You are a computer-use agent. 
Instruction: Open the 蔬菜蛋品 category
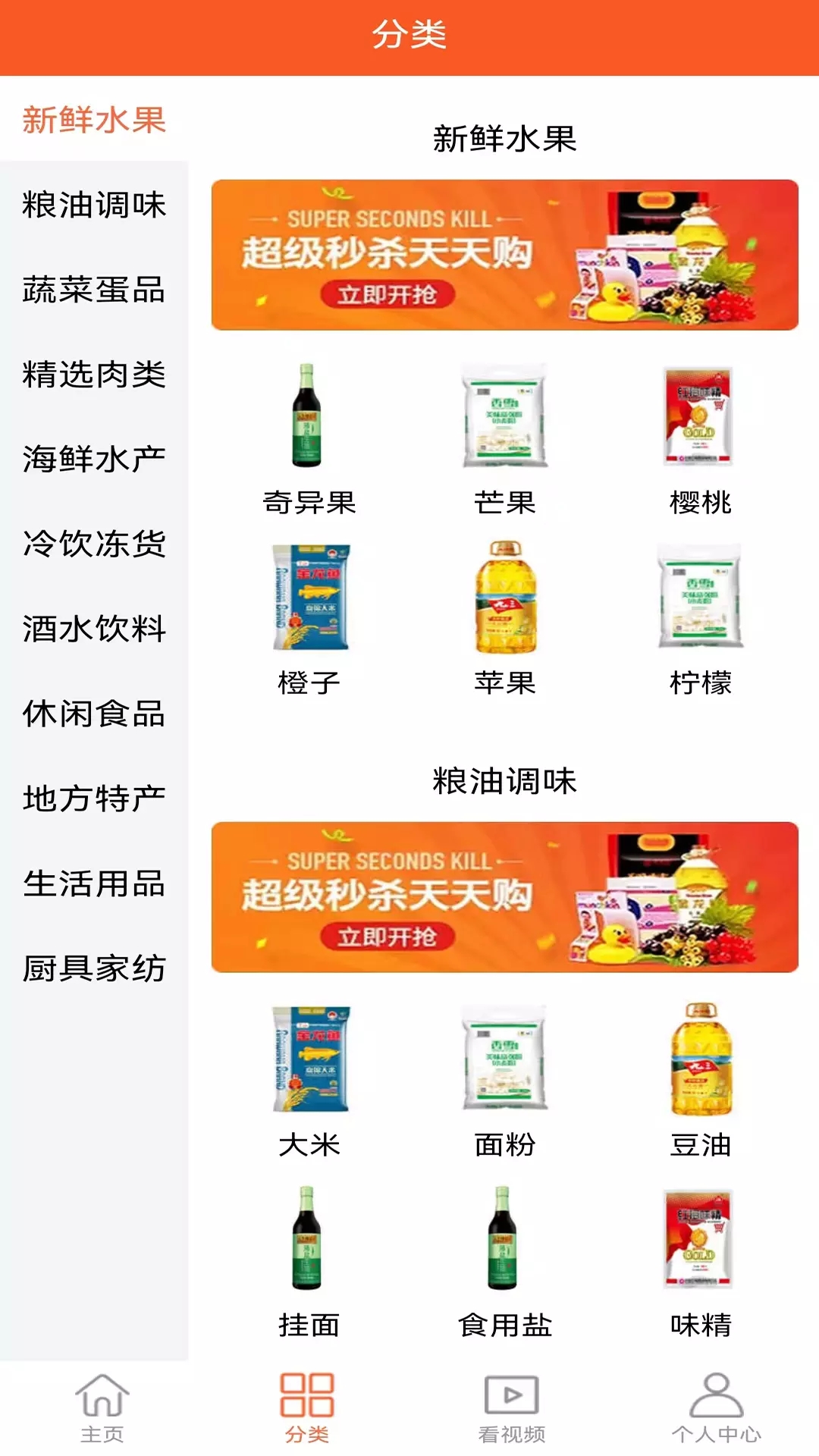pos(94,290)
